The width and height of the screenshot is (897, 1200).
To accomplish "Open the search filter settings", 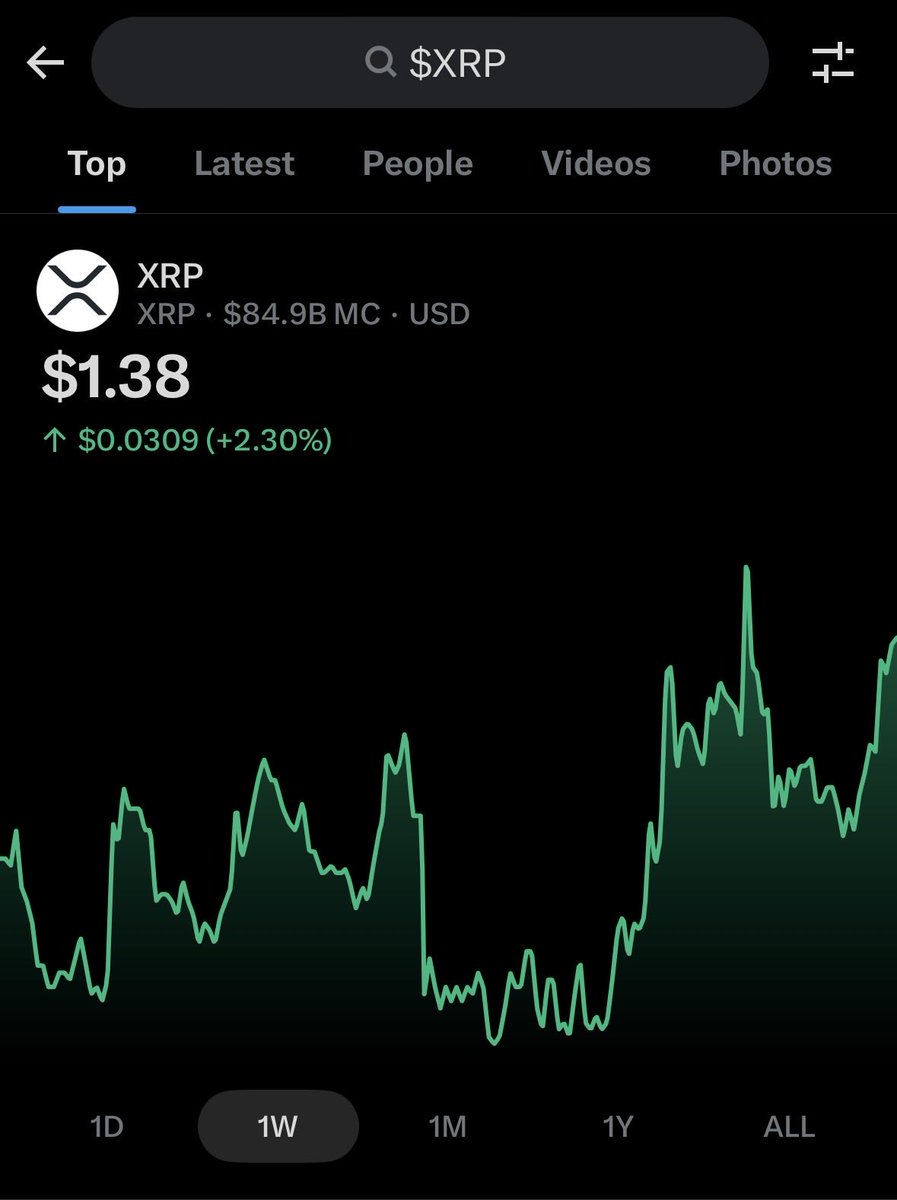I will point(832,63).
